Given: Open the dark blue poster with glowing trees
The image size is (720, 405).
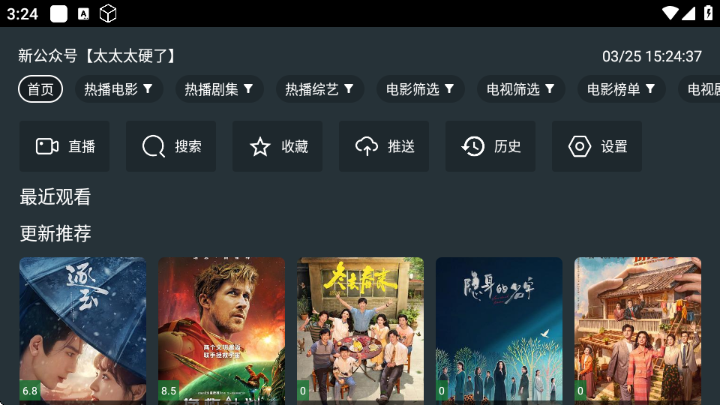Looking at the screenshot, I should coord(499,330).
